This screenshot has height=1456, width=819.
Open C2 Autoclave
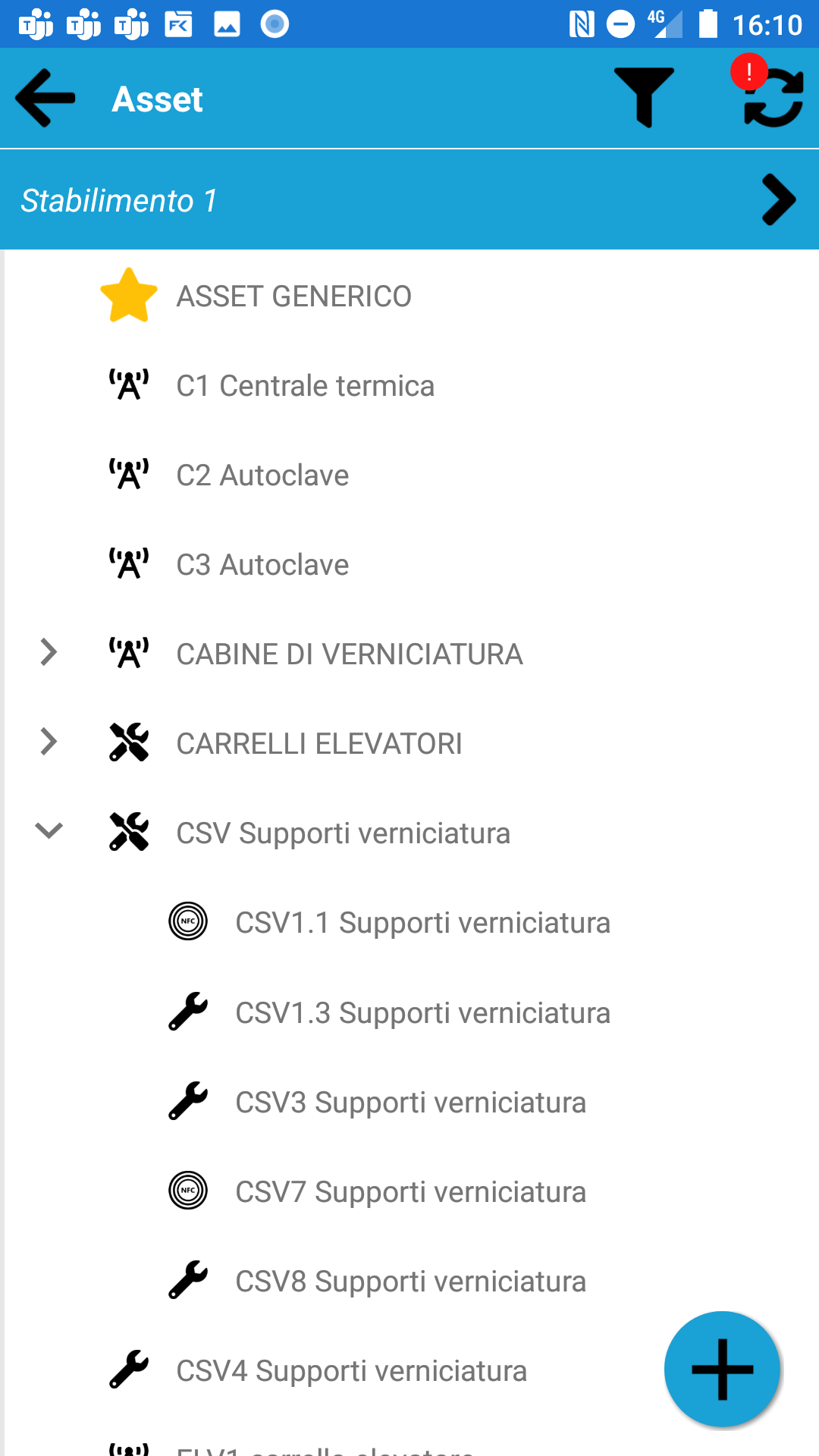click(x=409, y=475)
